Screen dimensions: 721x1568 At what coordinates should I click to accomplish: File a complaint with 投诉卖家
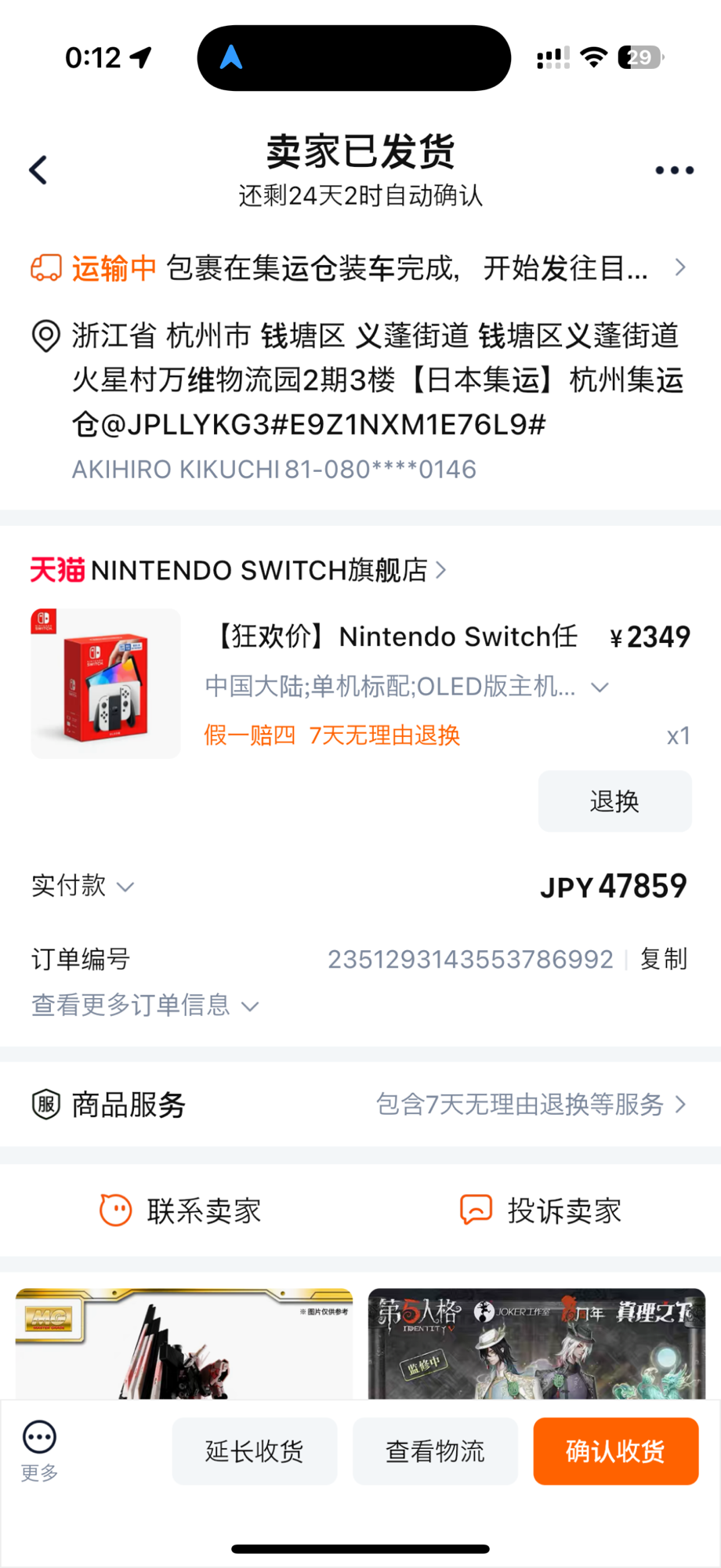click(541, 1210)
